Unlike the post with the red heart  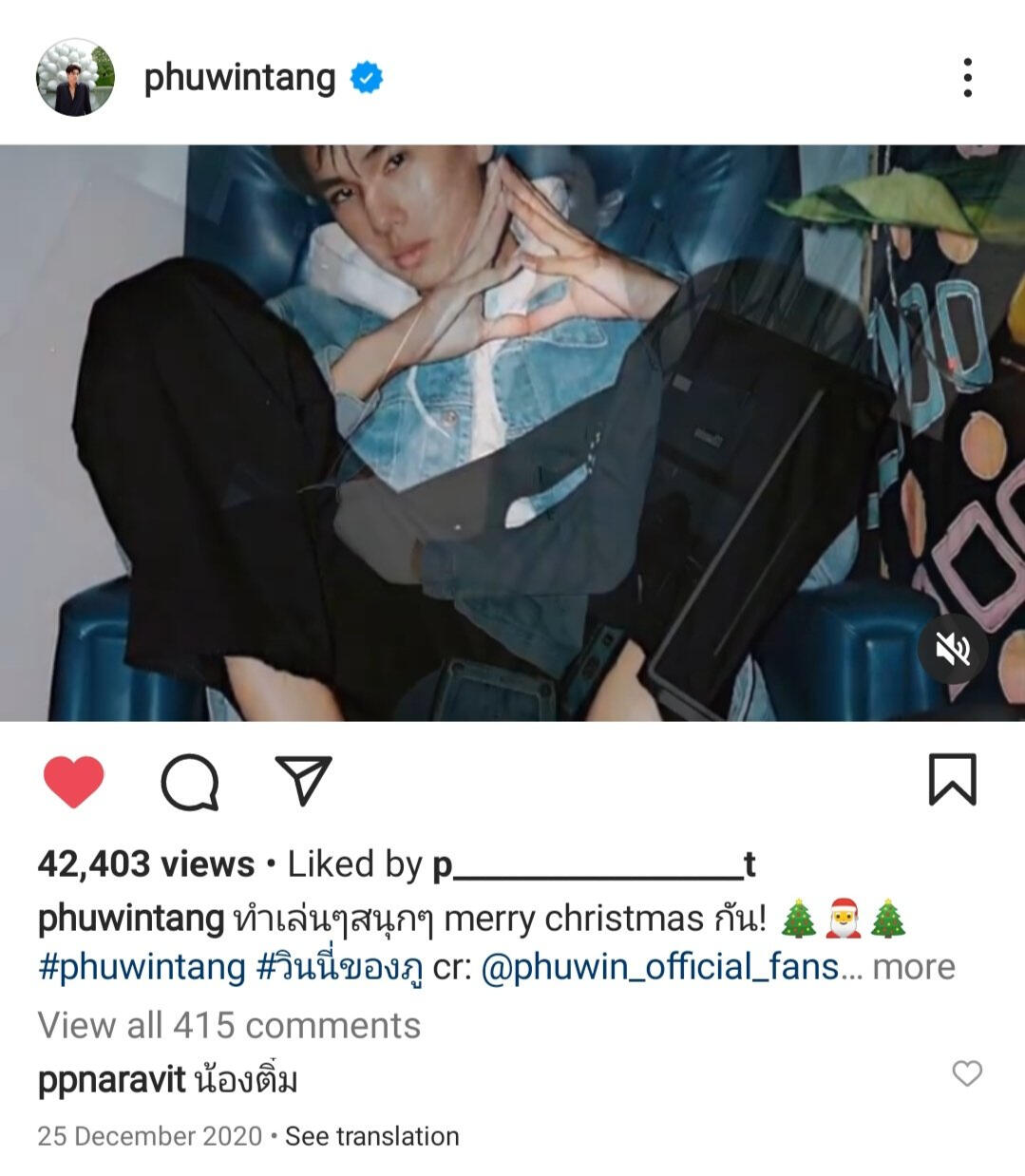click(x=73, y=781)
